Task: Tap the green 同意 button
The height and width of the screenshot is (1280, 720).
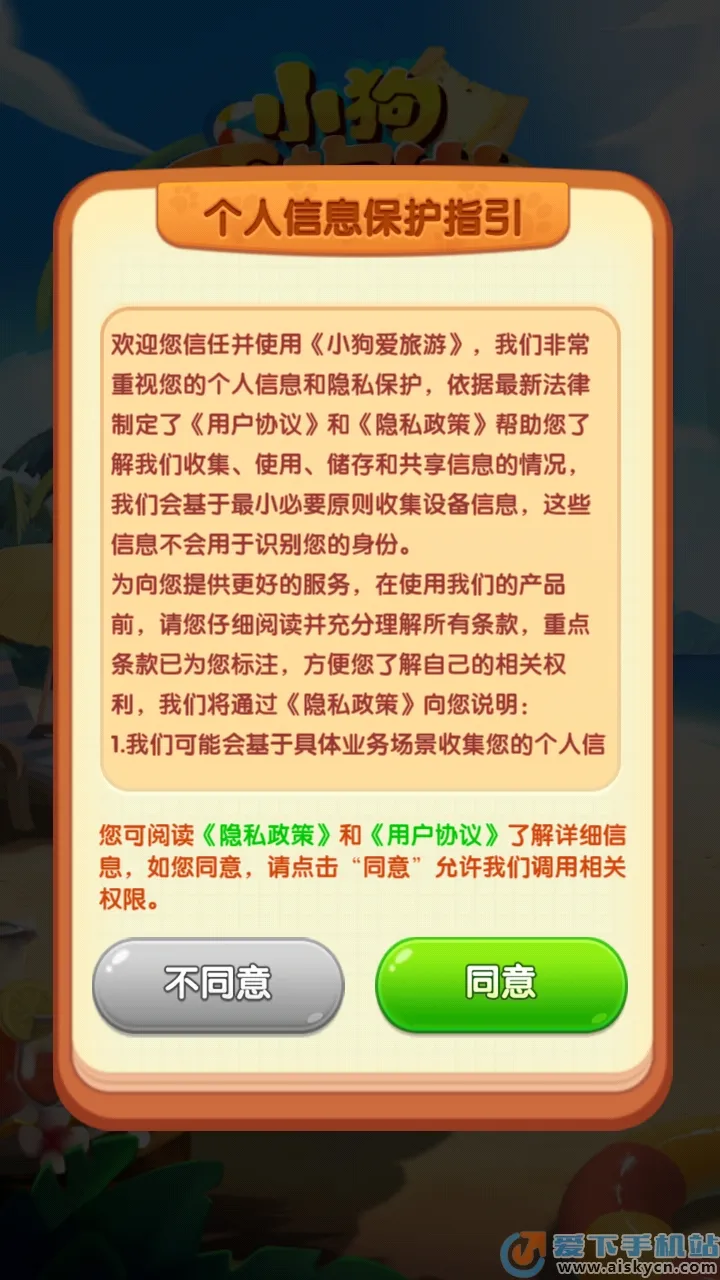Action: point(501,984)
